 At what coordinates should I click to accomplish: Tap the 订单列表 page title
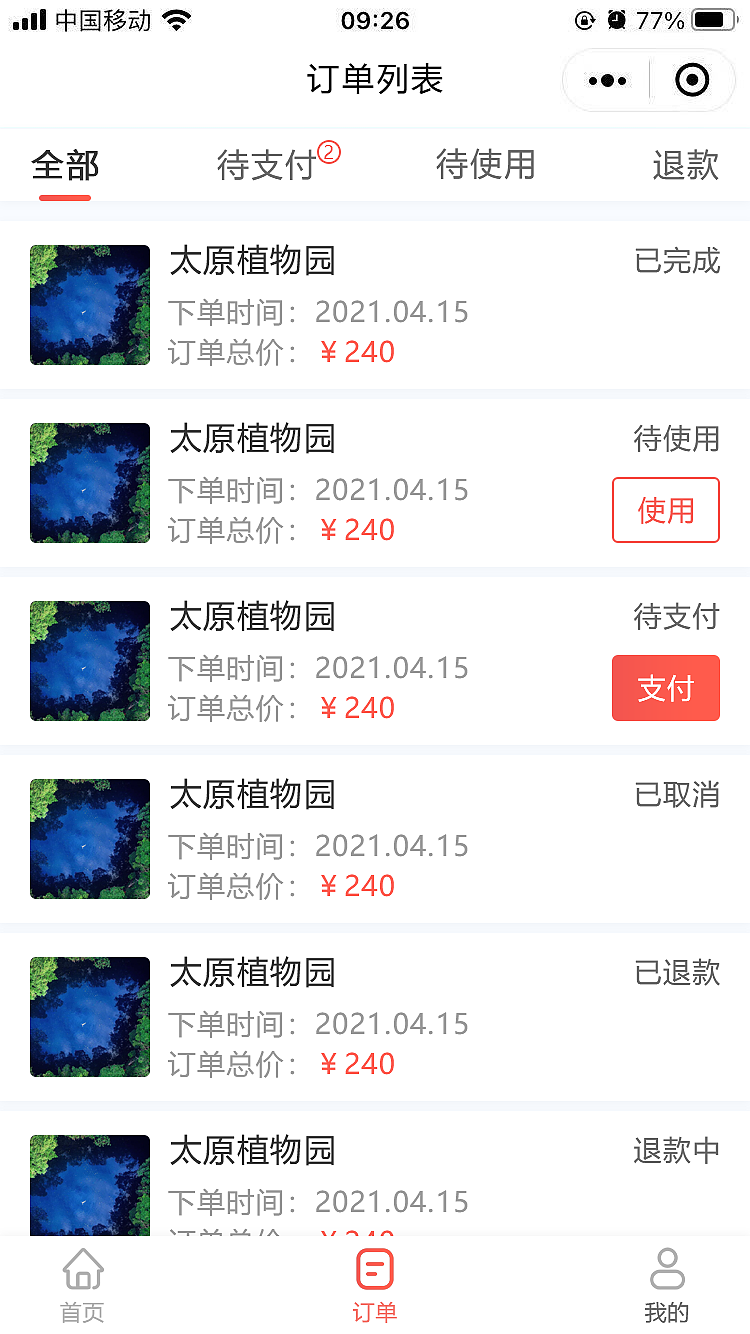(x=375, y=80)
